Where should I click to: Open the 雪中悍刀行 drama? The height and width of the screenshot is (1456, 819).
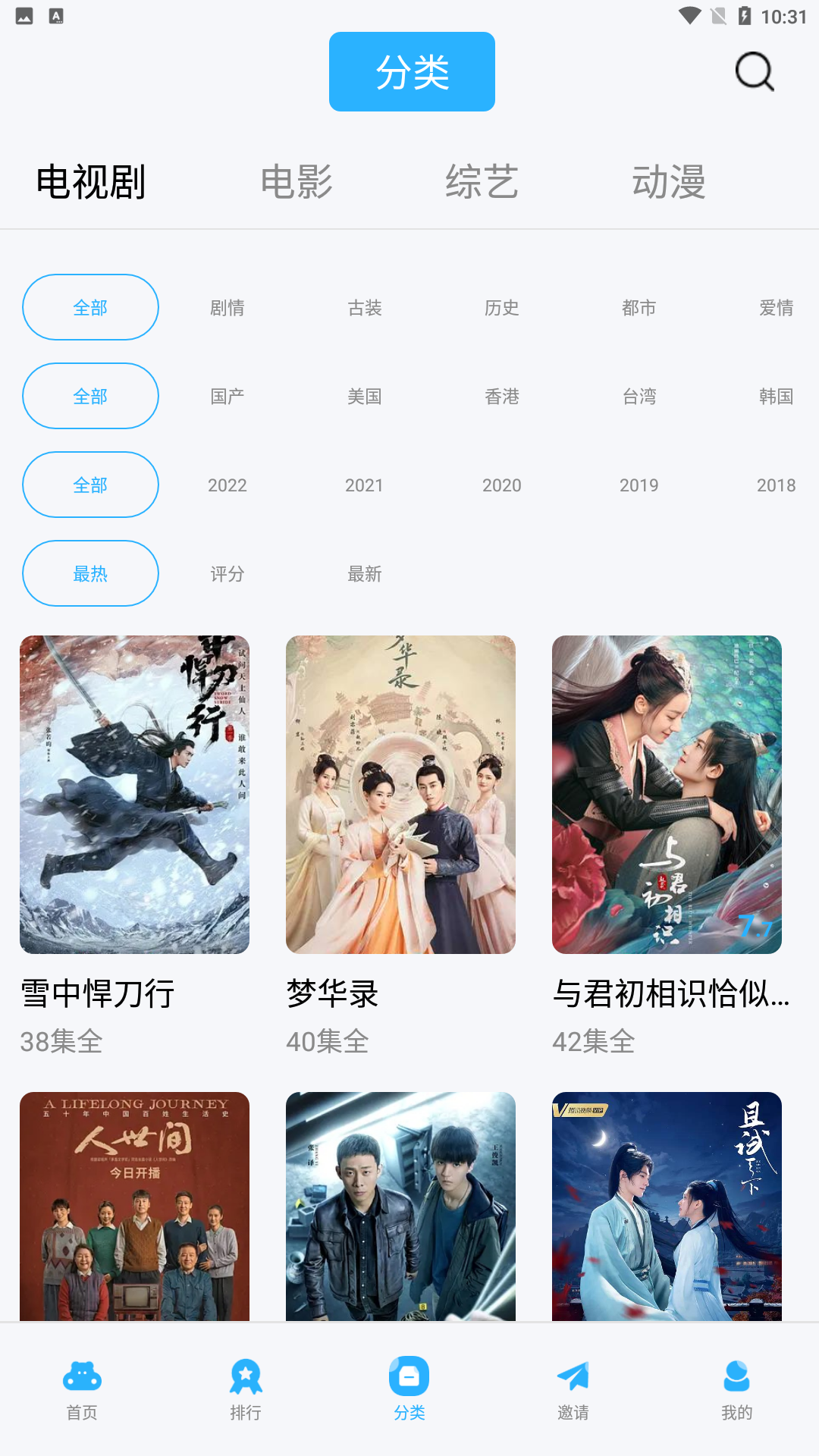pyautogui.click(x=134, y=795)
